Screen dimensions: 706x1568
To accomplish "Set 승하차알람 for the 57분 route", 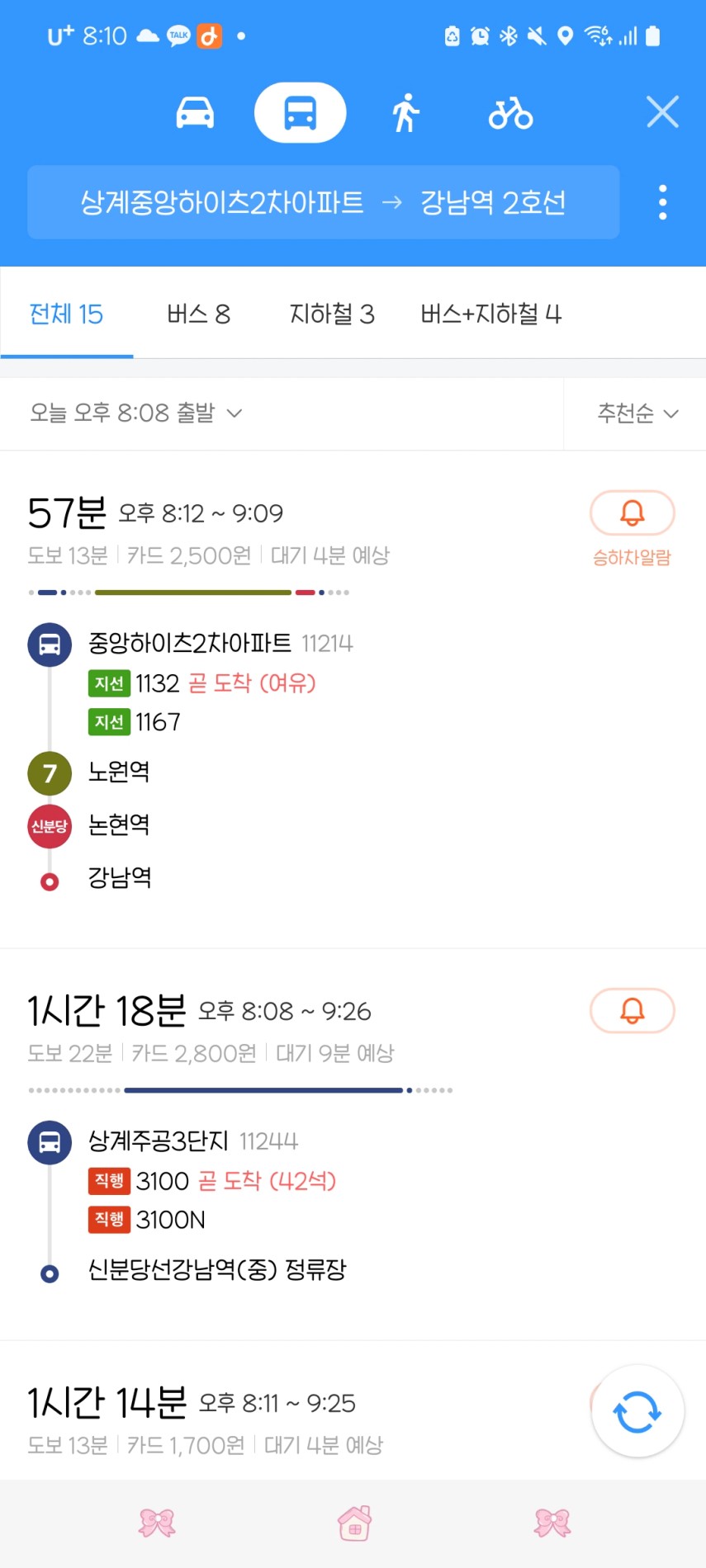I will click(633, 528).
